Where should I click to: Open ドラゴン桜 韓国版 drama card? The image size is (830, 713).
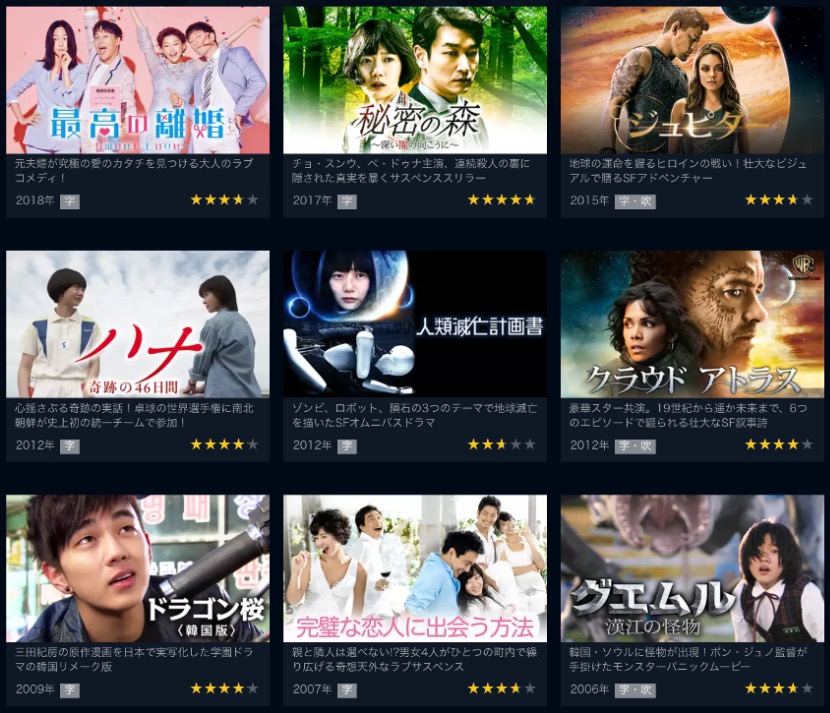tap(138, 568)
